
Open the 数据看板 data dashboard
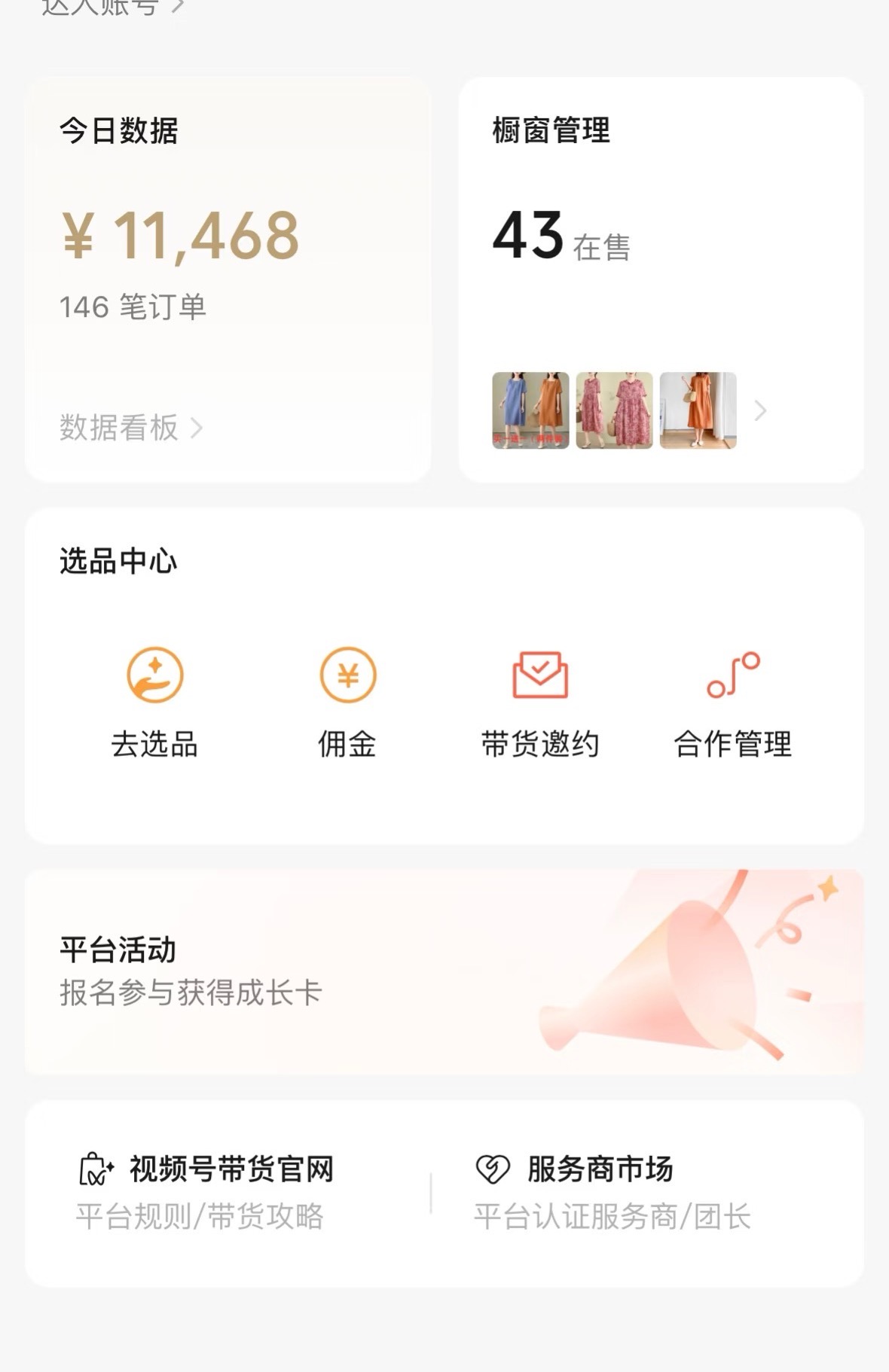tap(118, 428)
